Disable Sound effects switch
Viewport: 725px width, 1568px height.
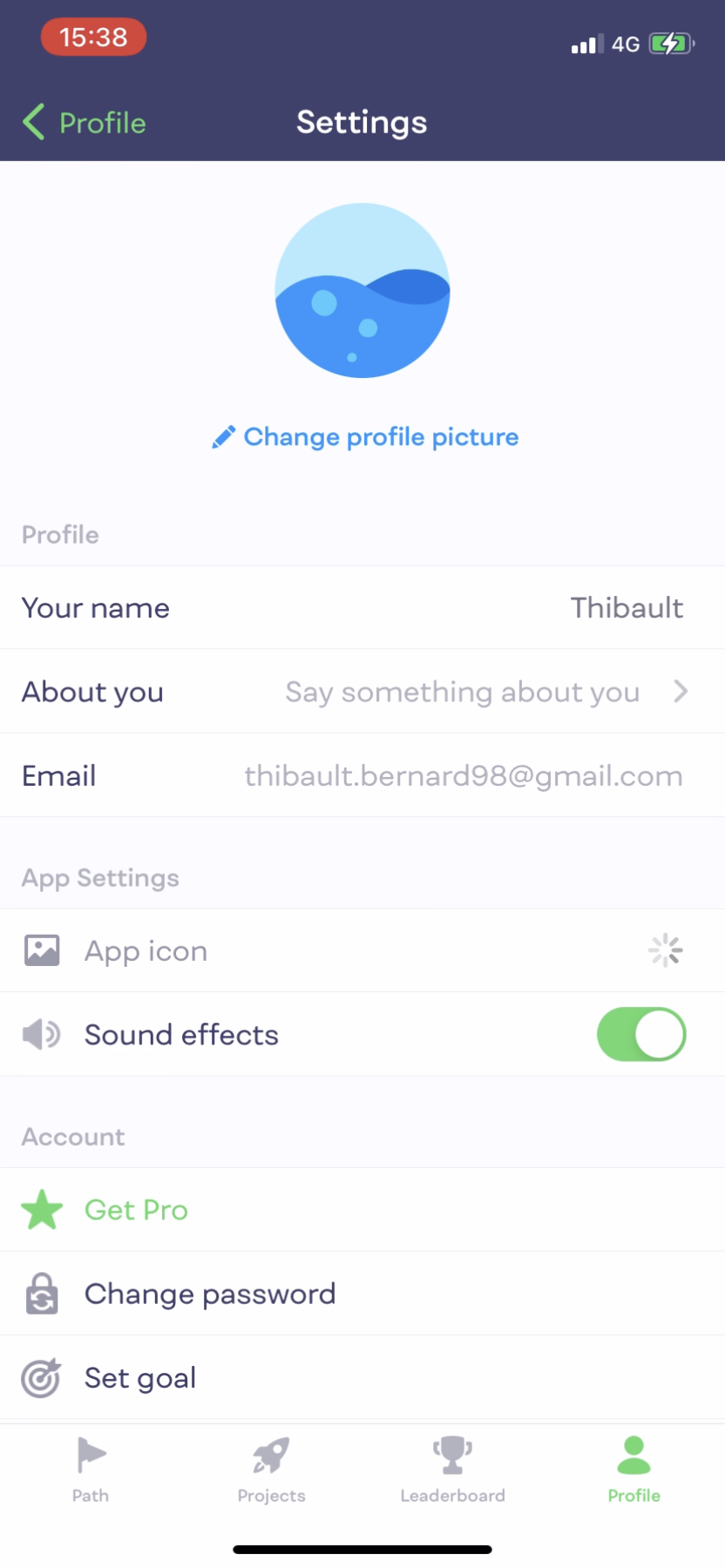point(640,1034)
